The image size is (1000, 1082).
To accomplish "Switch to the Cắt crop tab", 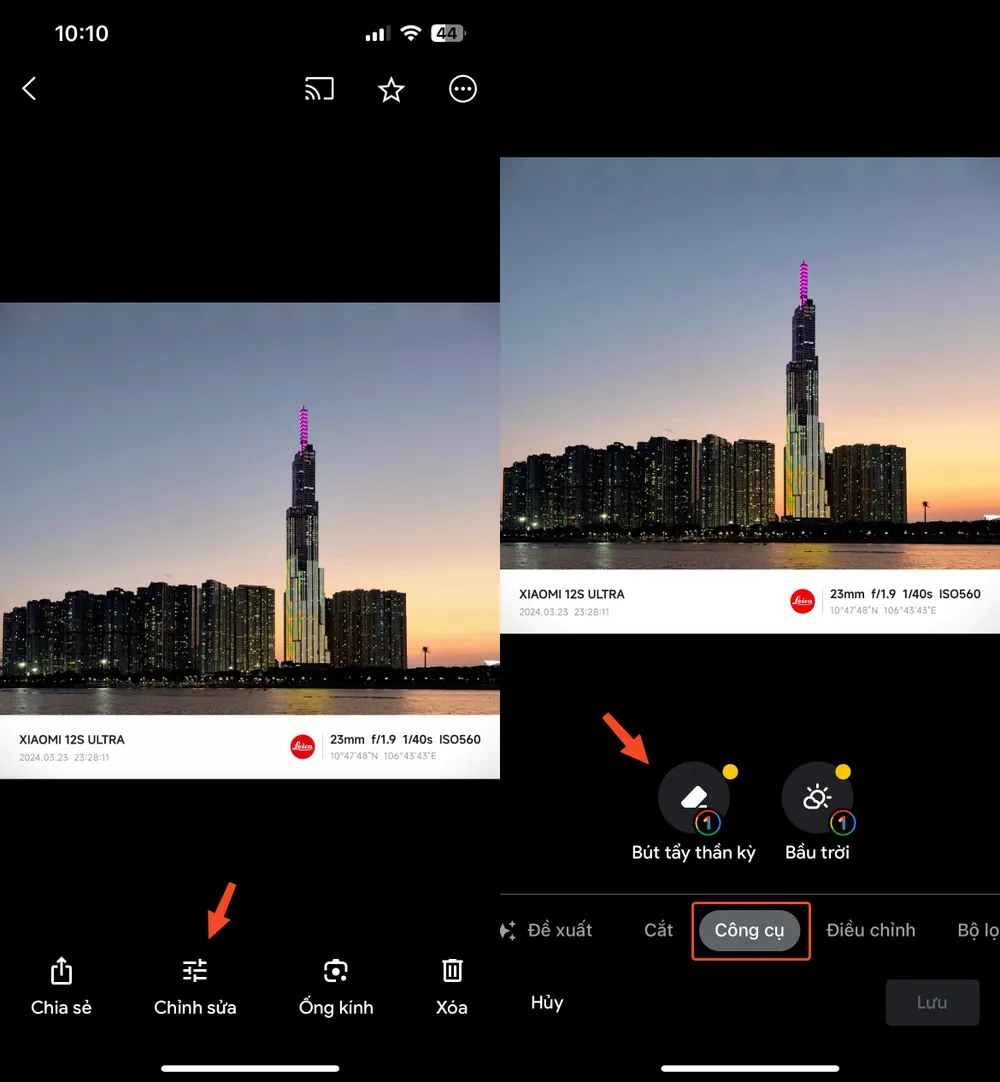I will [x=658, y=930].
